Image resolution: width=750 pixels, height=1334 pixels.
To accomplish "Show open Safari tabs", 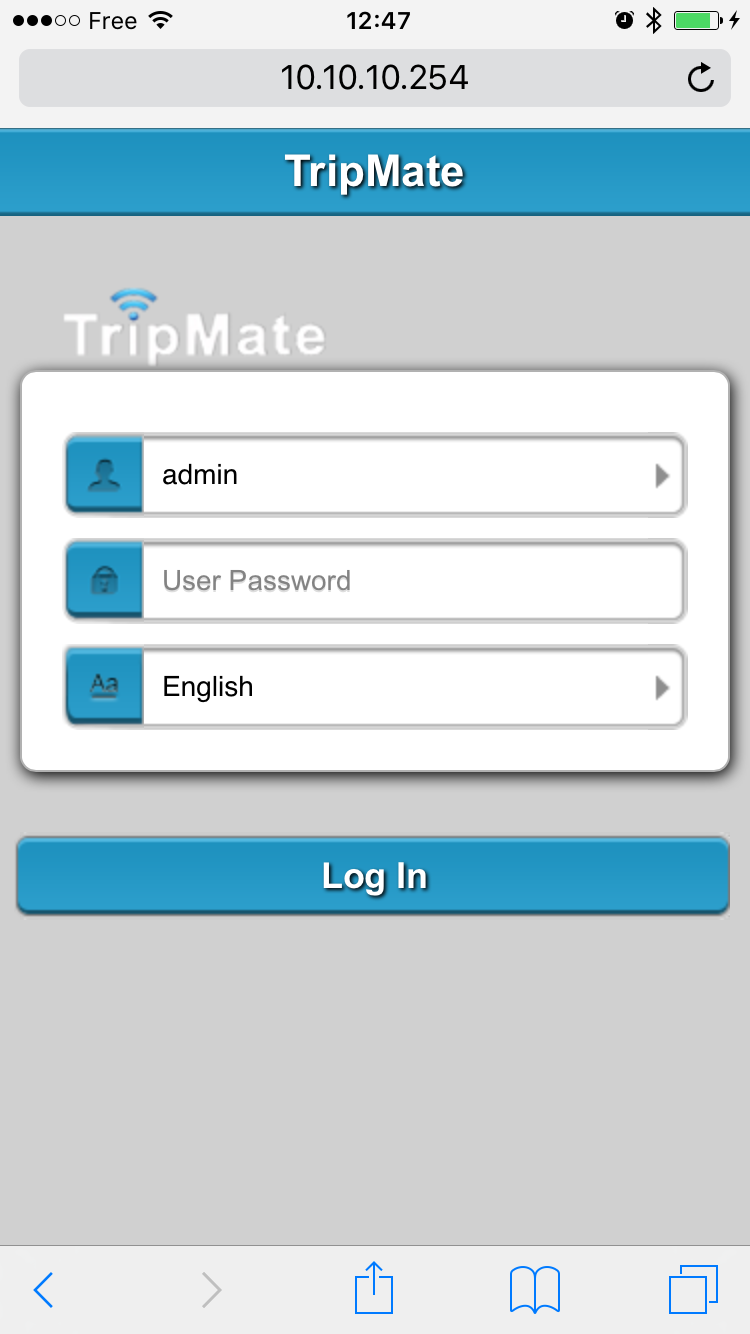I will [693, 1289].
